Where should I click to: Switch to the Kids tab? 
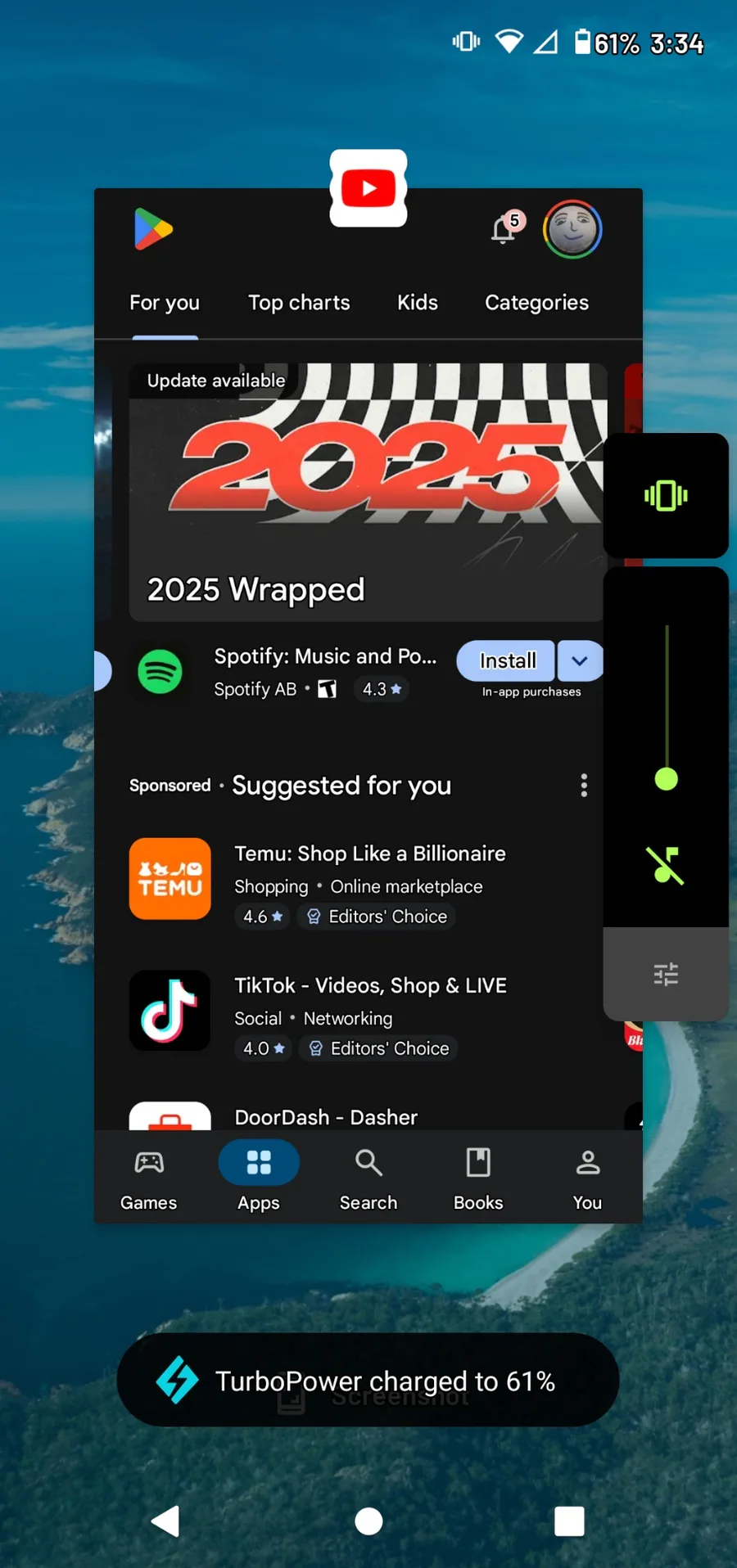(417, 303)
